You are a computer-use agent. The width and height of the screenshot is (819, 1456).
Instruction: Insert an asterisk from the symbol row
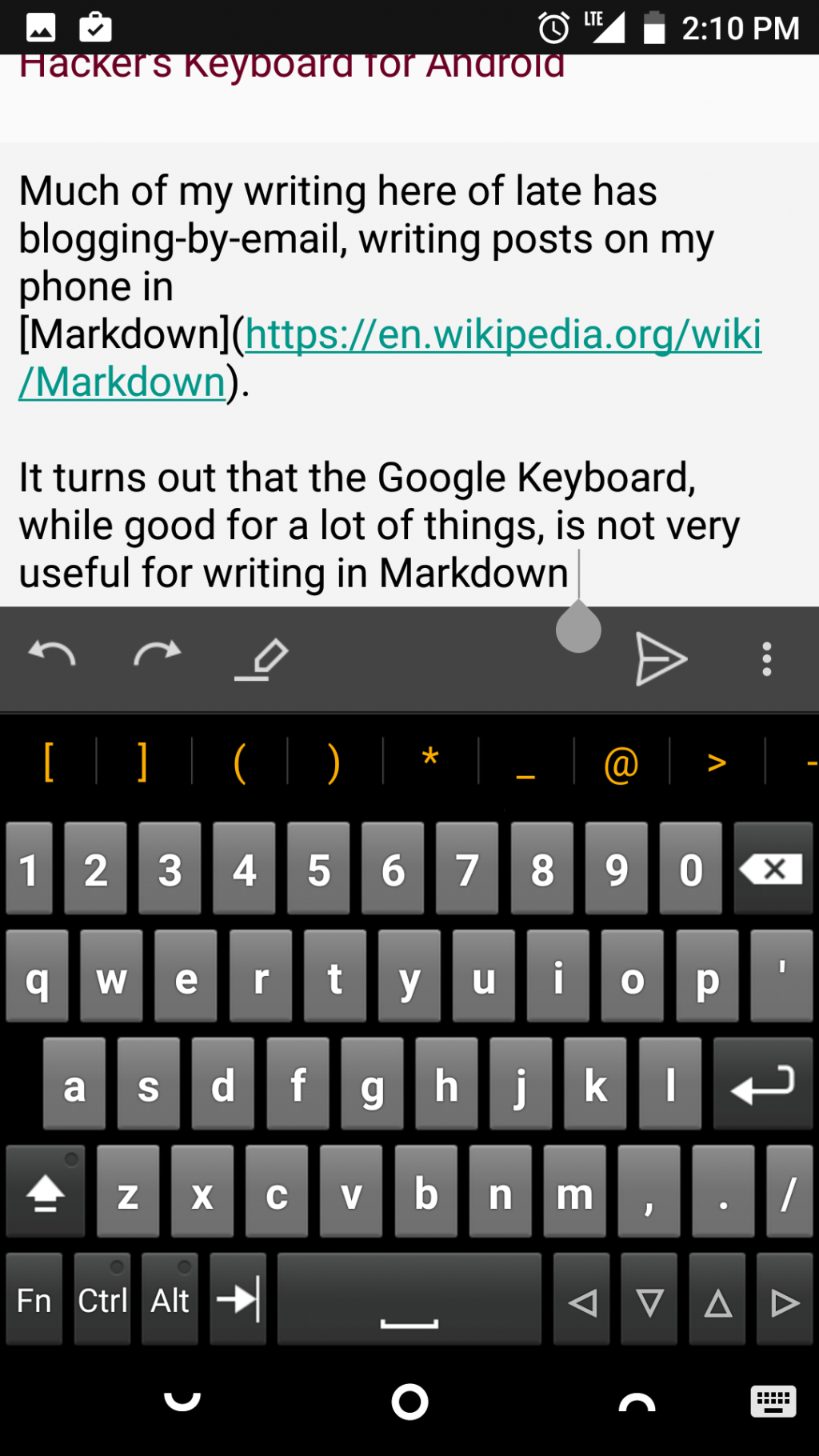tap(430, 760)
